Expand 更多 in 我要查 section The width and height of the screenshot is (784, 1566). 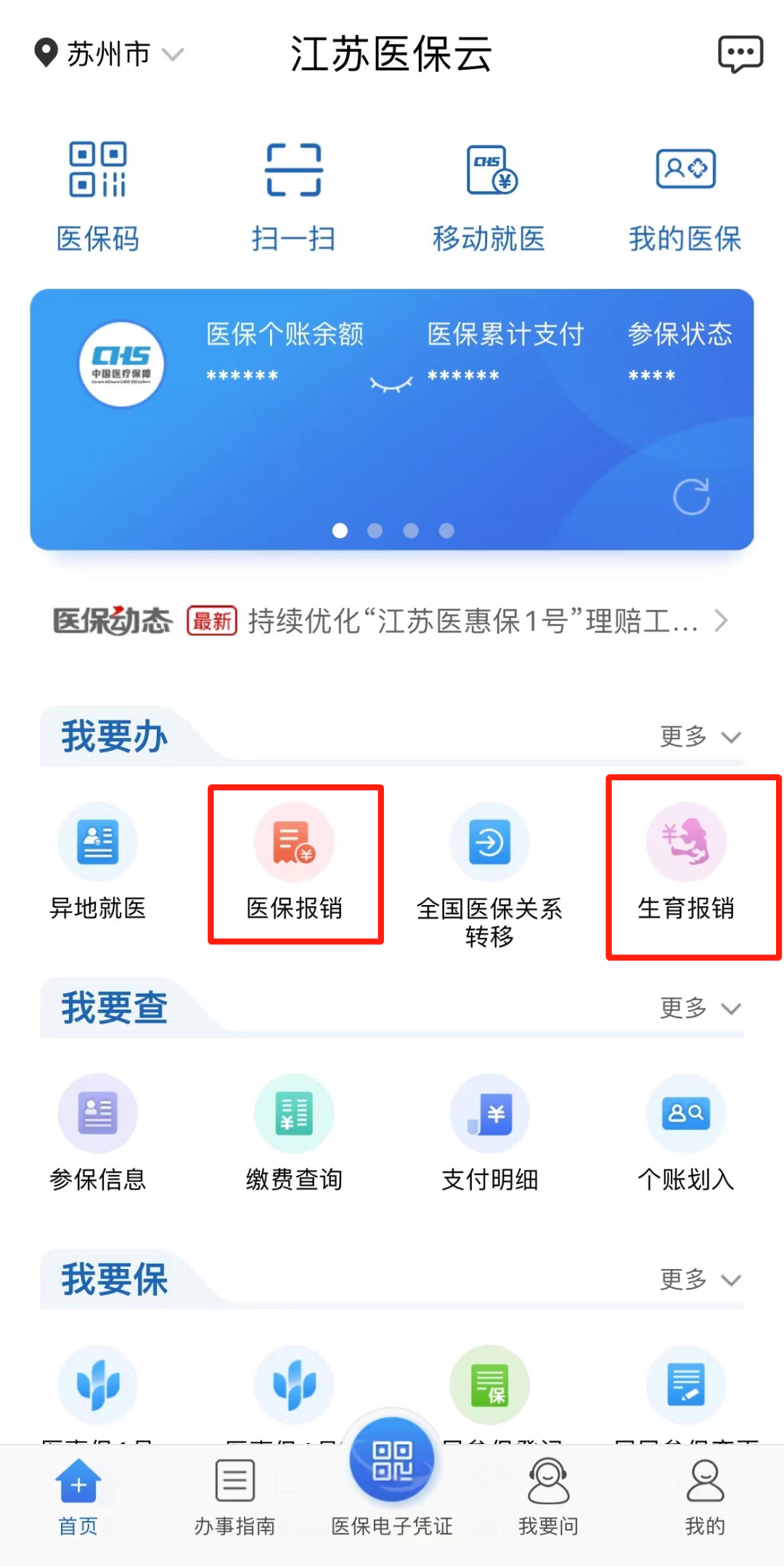point(700,1008)
